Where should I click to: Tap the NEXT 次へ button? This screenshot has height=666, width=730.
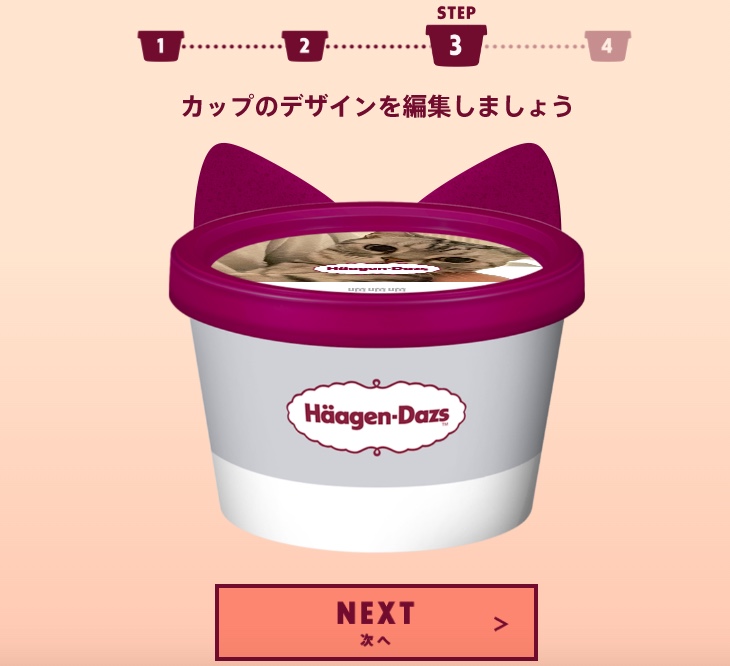click(x=376, y=622)
